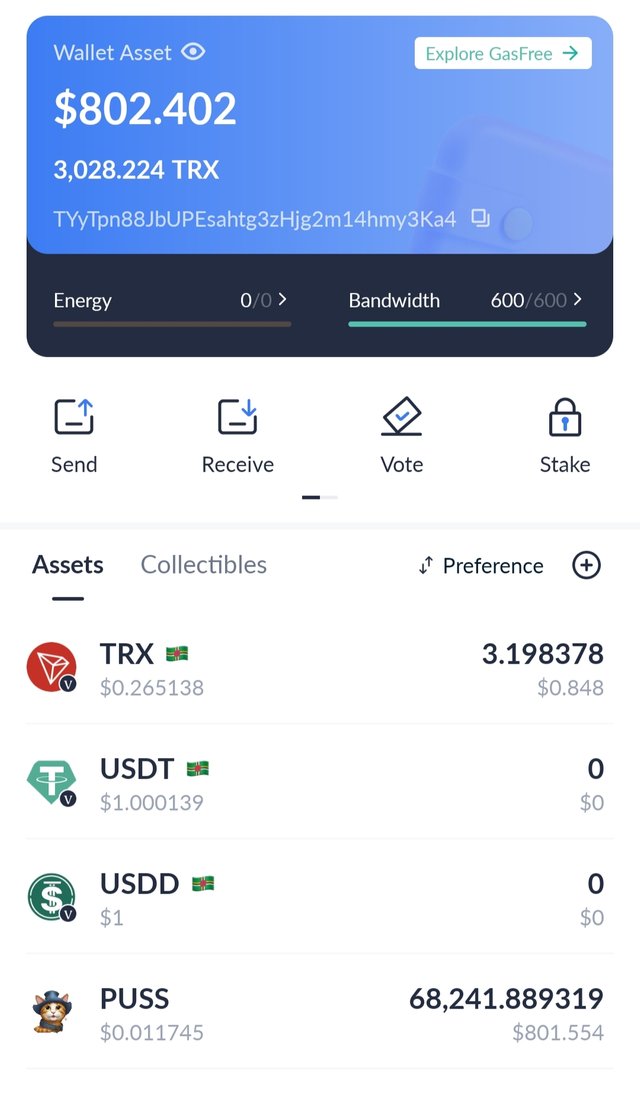Tap Receive

(237, 435)
